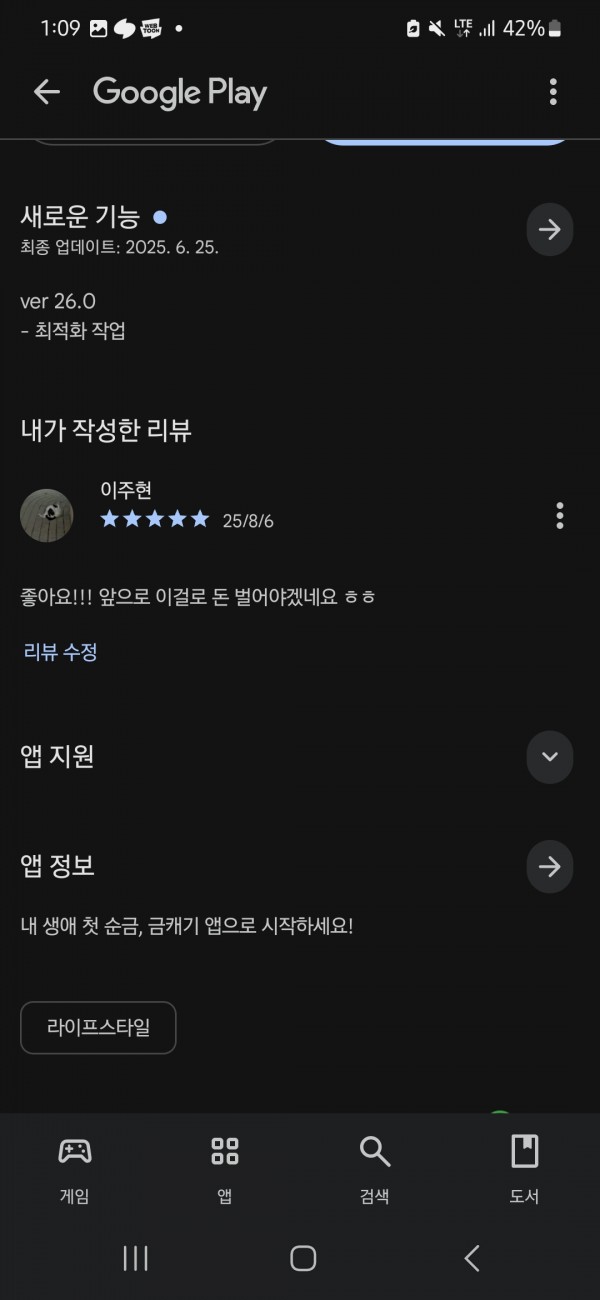Tap the system home button

click(x=303, y=1258)
